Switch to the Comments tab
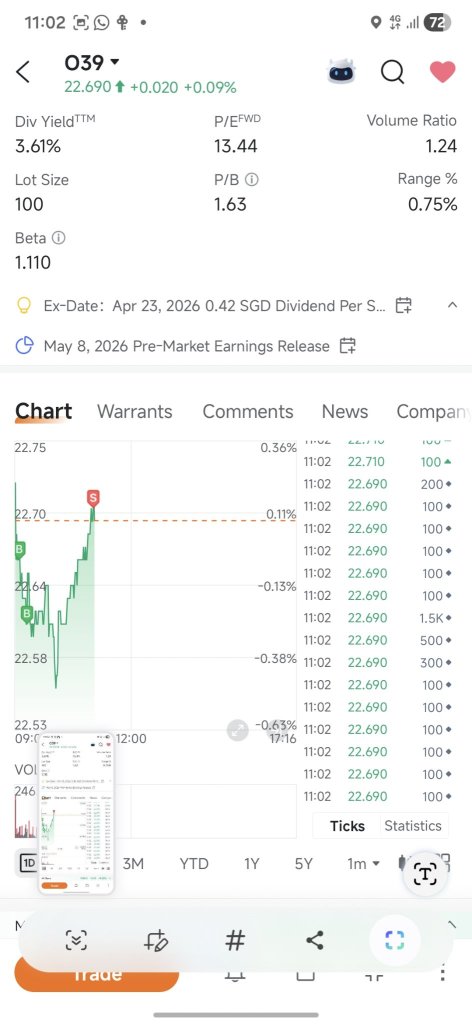Image resolution: width=472 pixels, height=1024 pixels. [248, 411]
